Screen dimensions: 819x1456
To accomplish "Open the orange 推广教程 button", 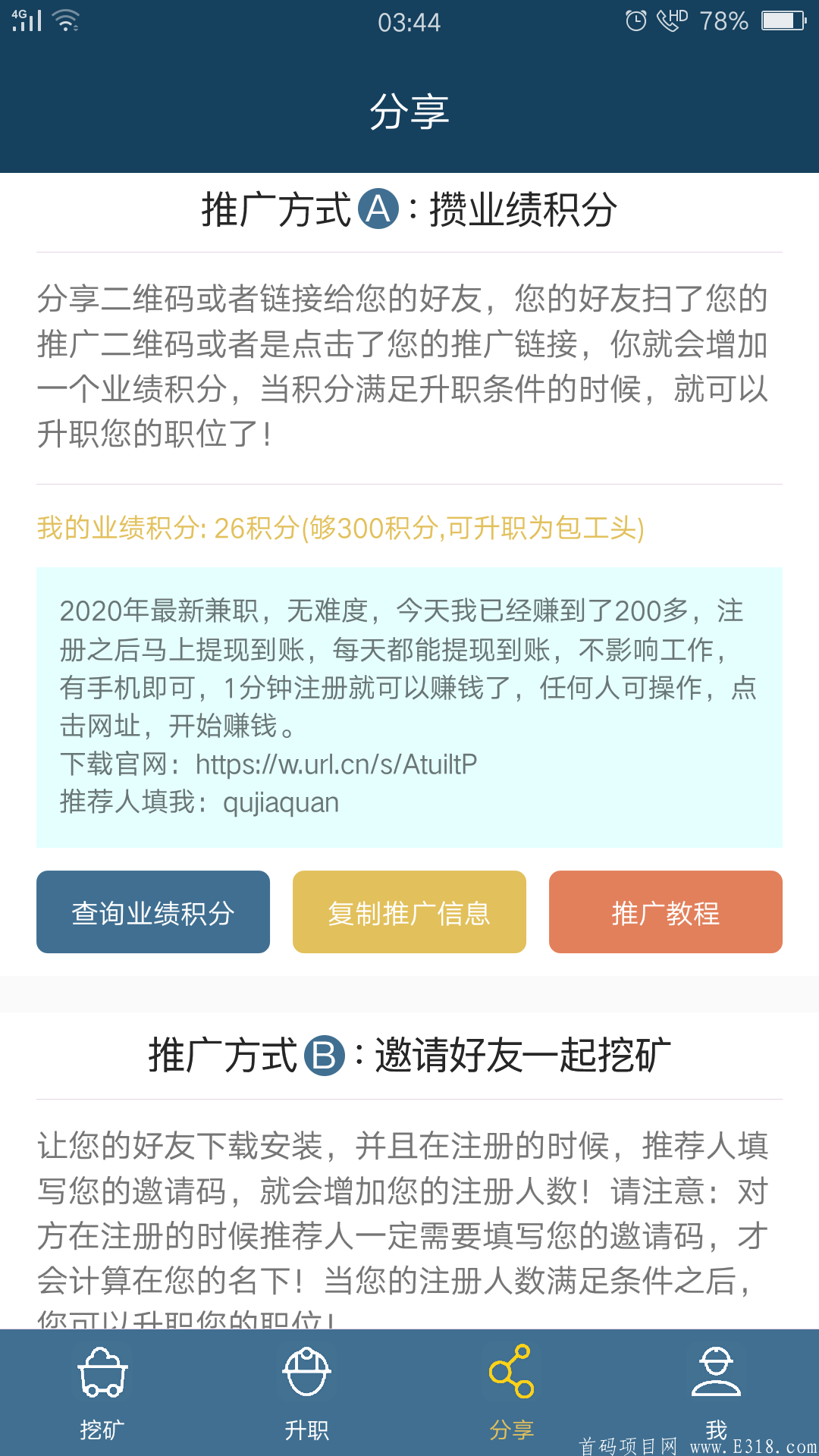I will coord(666,912).
